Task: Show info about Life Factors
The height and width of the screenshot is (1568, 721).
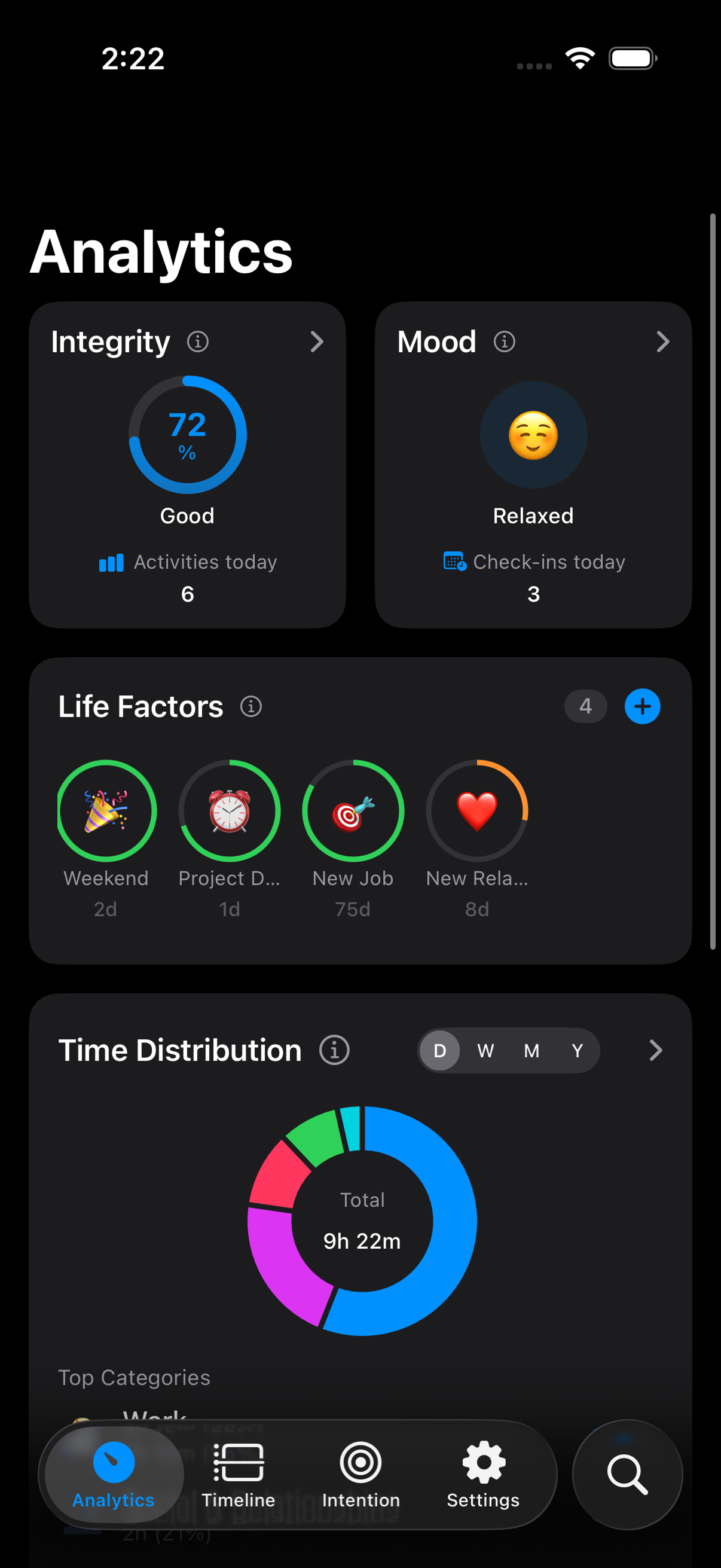Action: [250, 706]
